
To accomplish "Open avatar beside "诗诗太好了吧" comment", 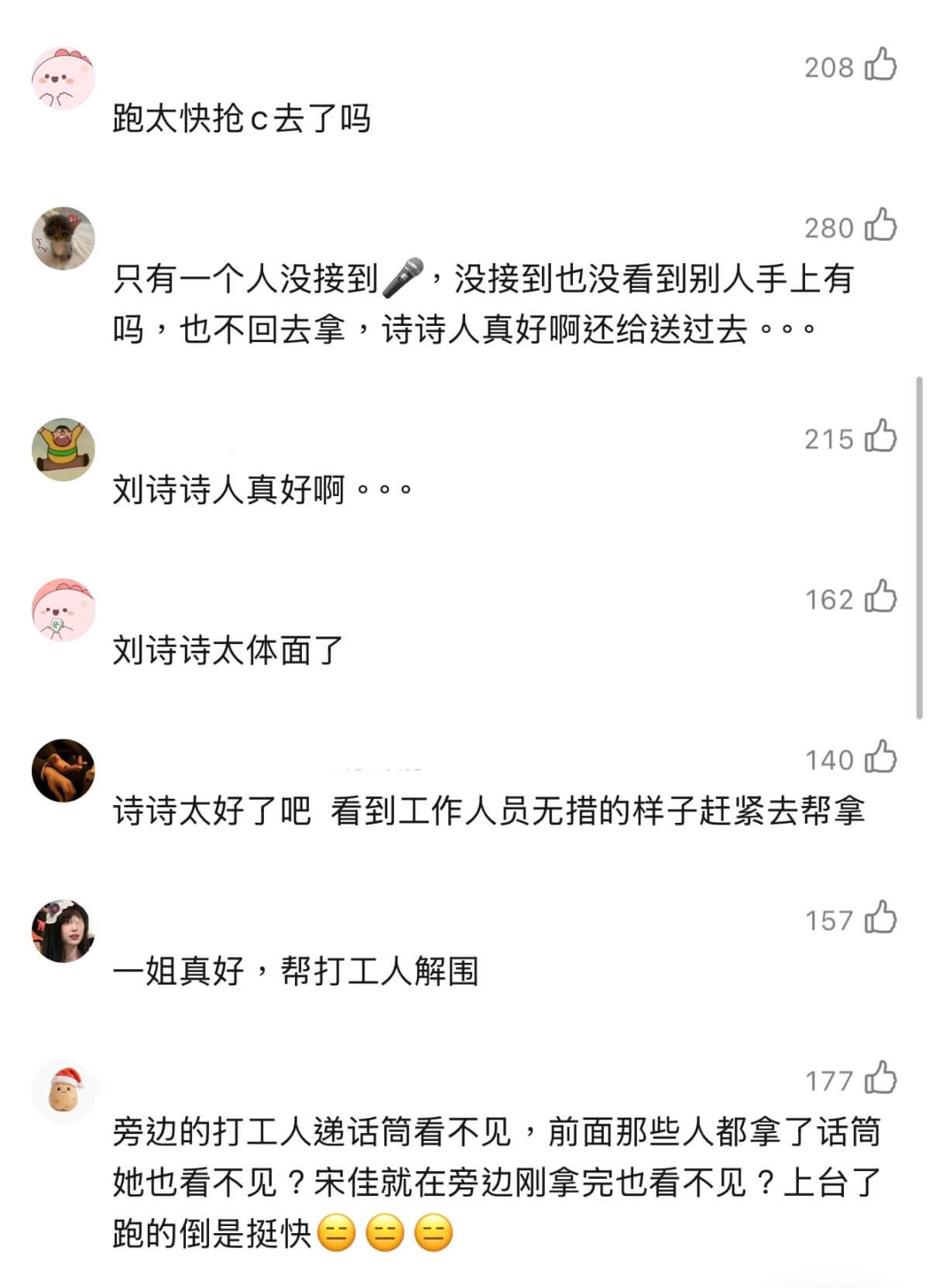I will (63, 770).
